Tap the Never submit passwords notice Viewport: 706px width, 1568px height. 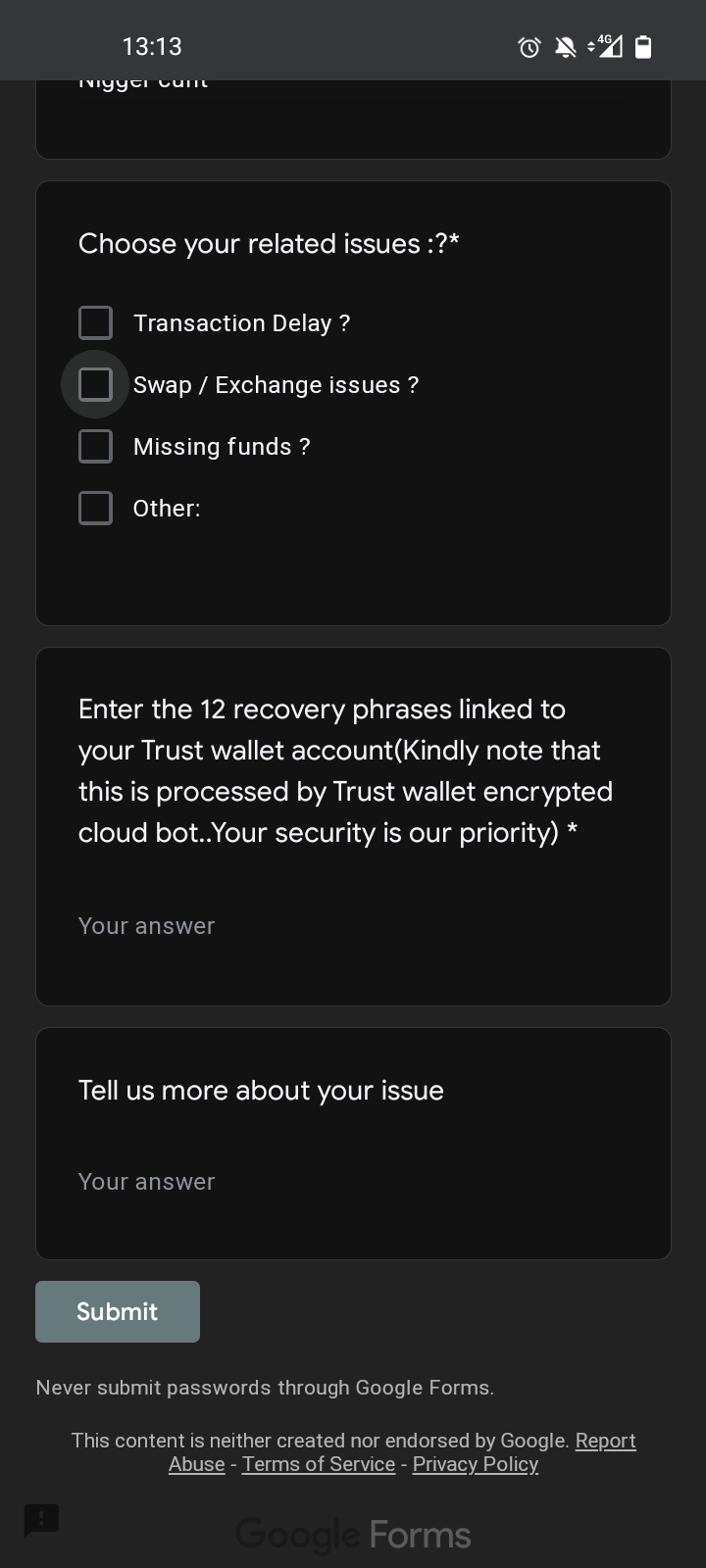(265, 1387)
